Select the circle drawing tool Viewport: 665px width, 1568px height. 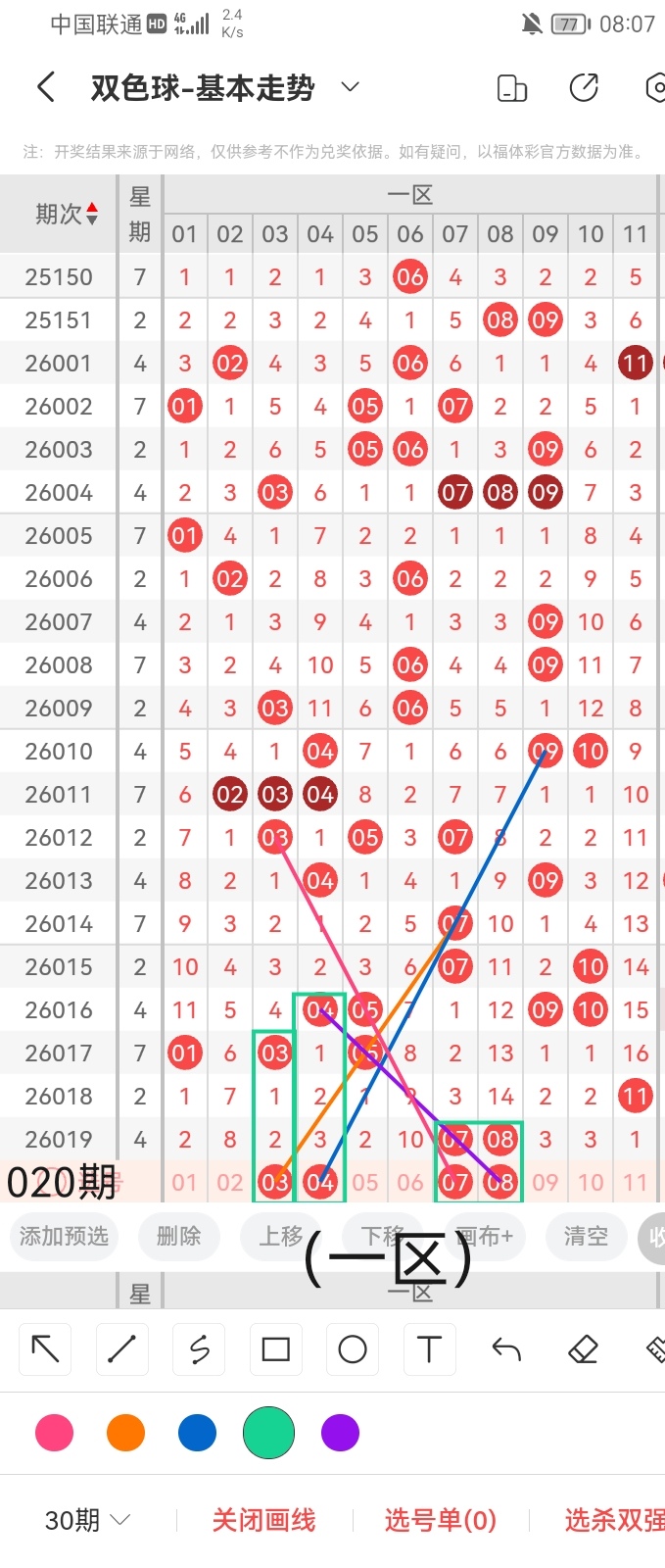coord(352,1349)
